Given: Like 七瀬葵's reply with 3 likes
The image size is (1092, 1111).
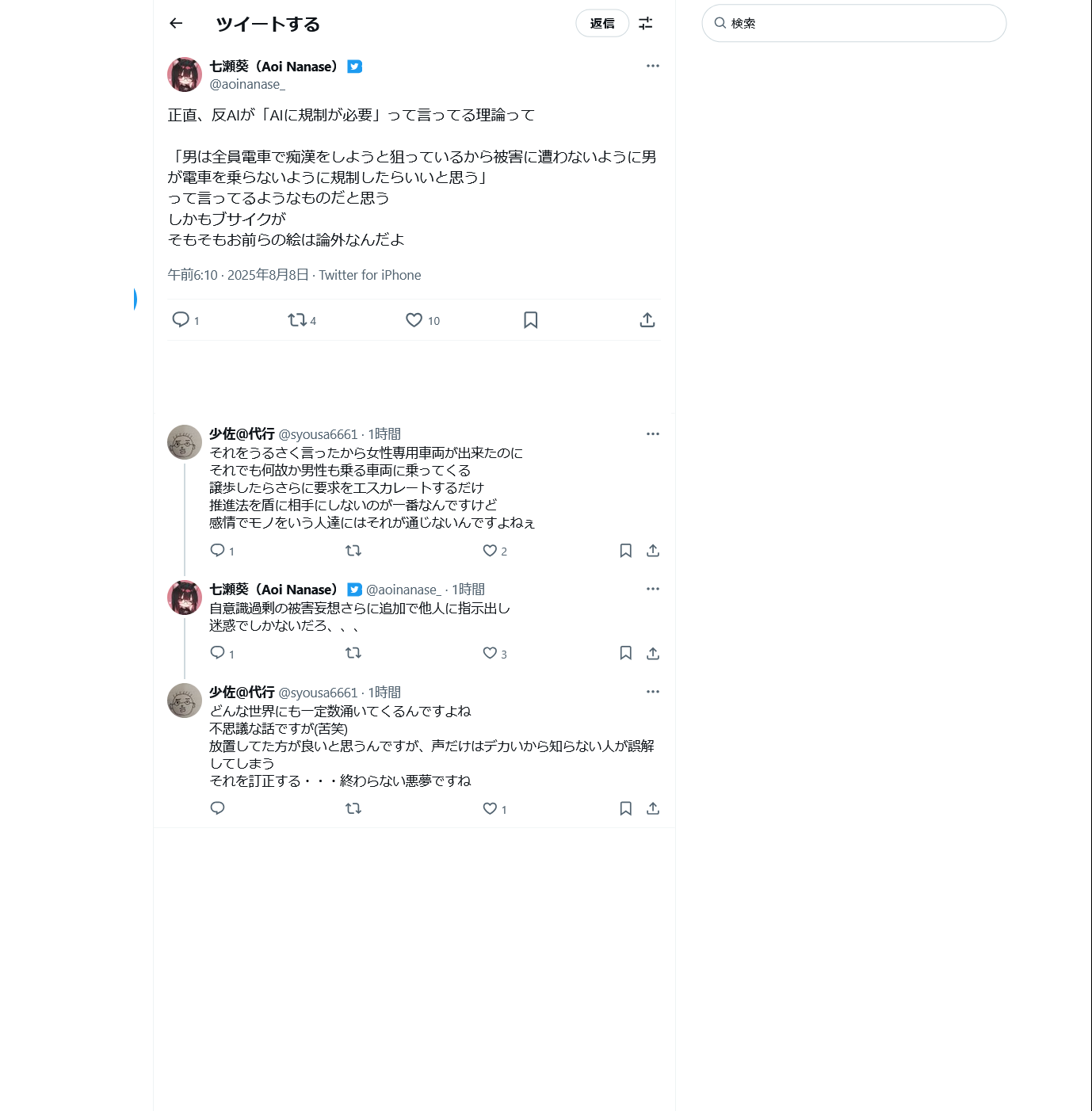Looking at the screenshot, I should pos(491,653).
